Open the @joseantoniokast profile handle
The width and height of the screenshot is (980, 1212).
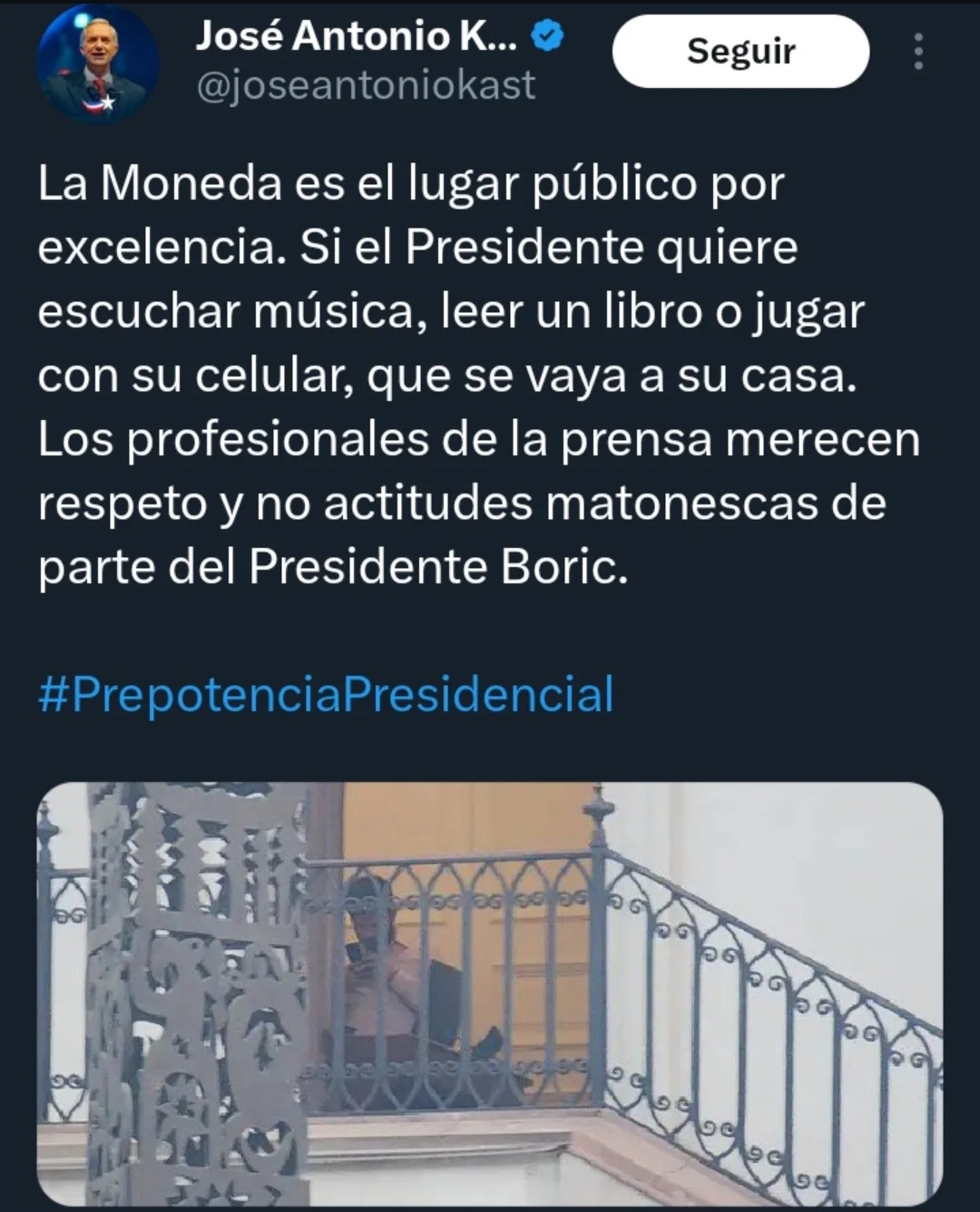[366, 86]
